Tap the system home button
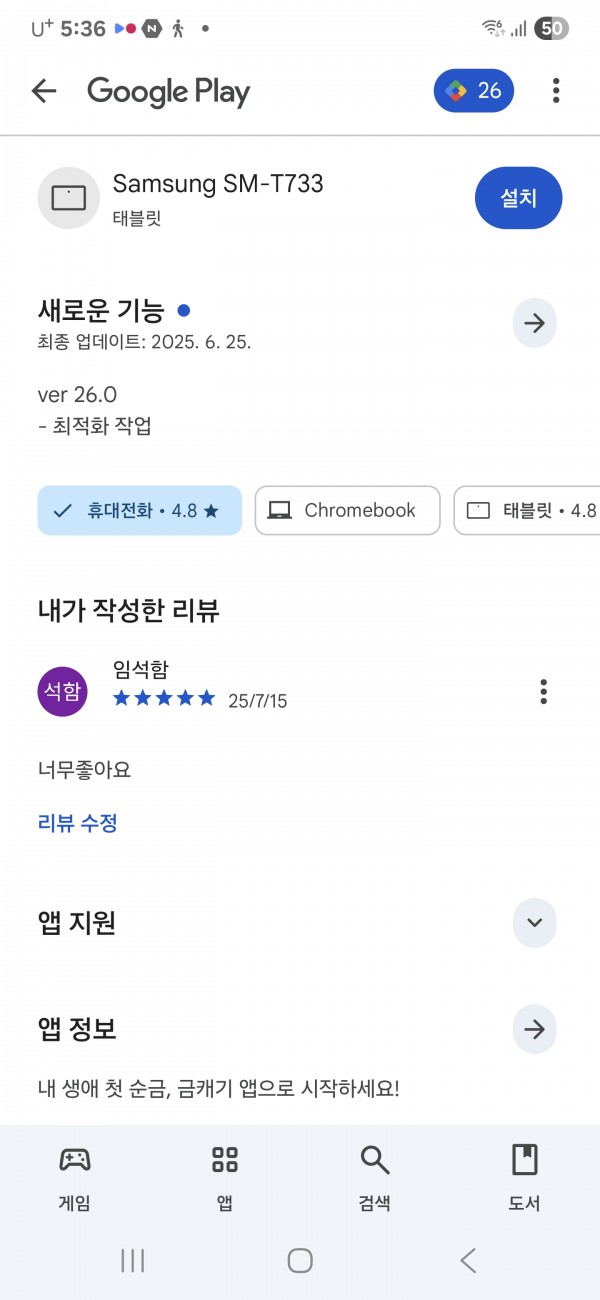 pyautogui.click(x=300, y=1260)
